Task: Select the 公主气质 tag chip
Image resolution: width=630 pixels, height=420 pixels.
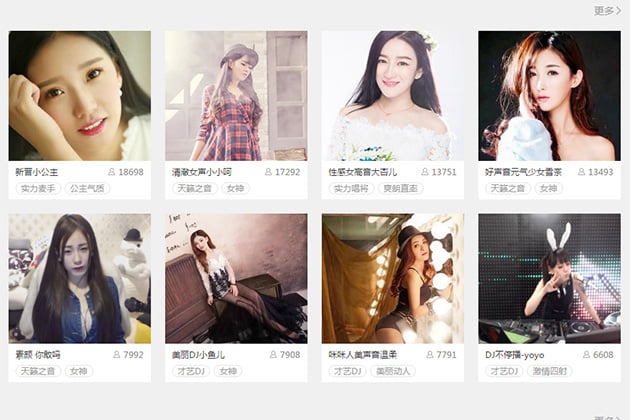Action: pos(88,188)
